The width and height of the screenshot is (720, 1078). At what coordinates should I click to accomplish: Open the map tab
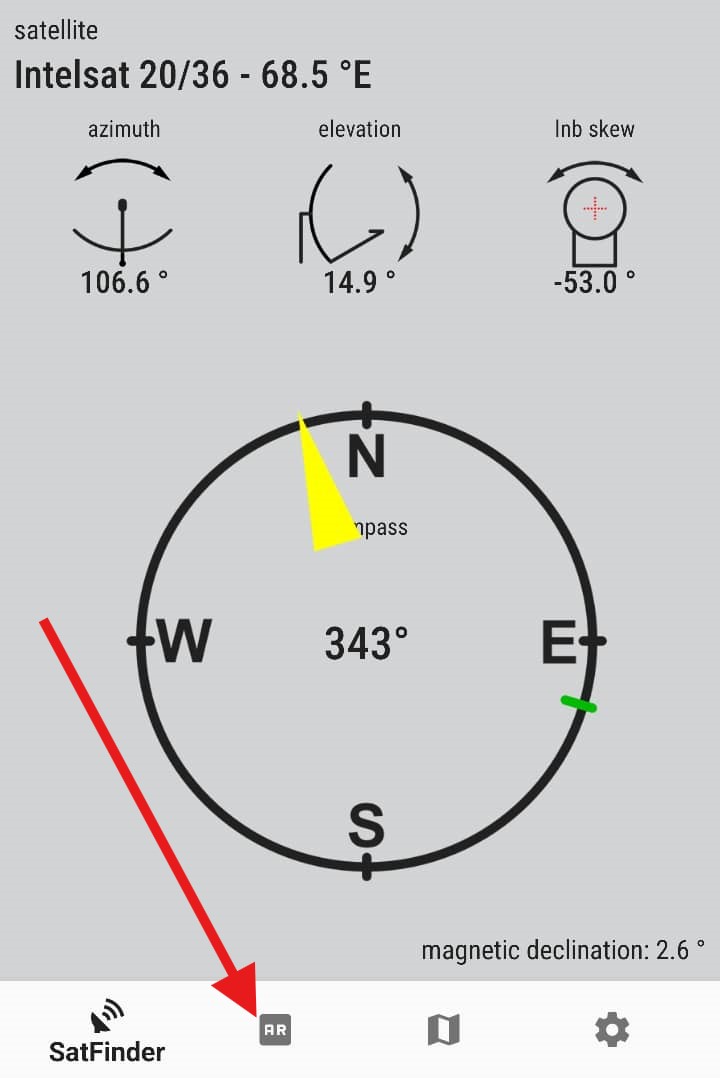pyautogui.click(x=443, y=1030)
